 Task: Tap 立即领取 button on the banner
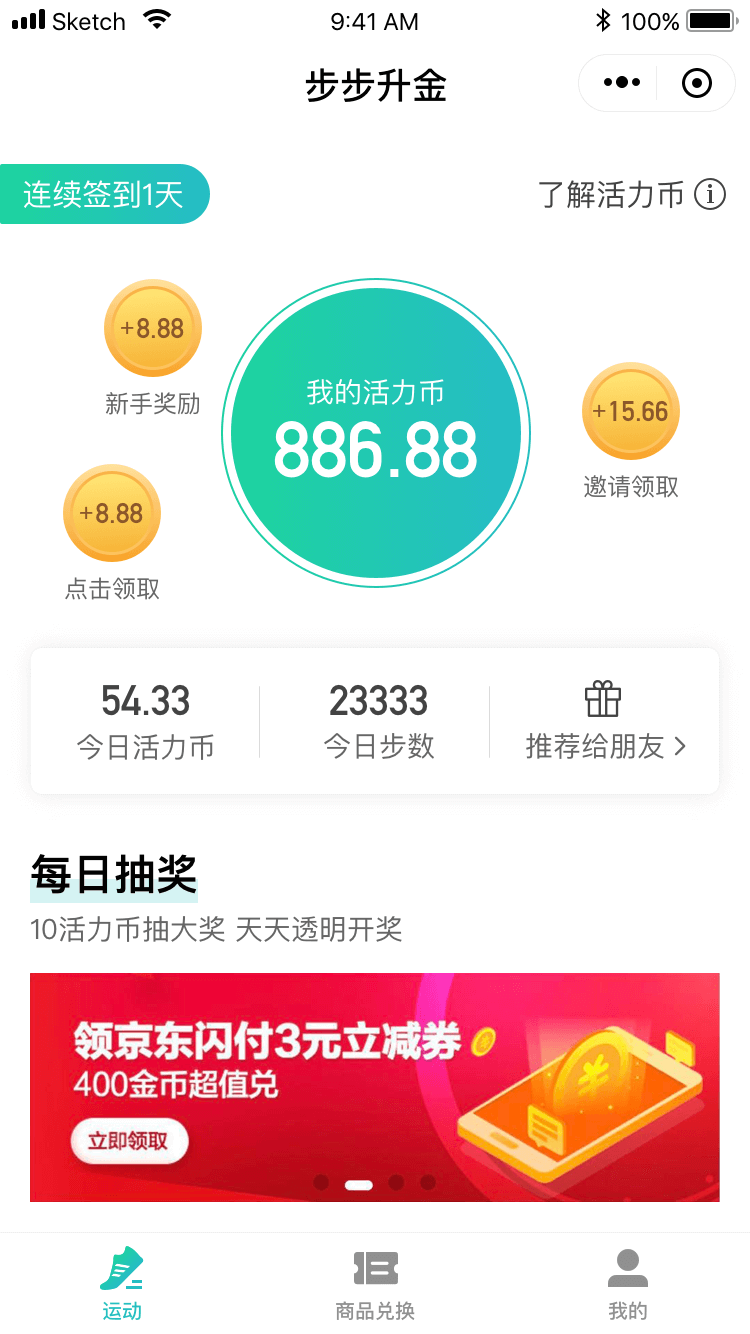129,1141
